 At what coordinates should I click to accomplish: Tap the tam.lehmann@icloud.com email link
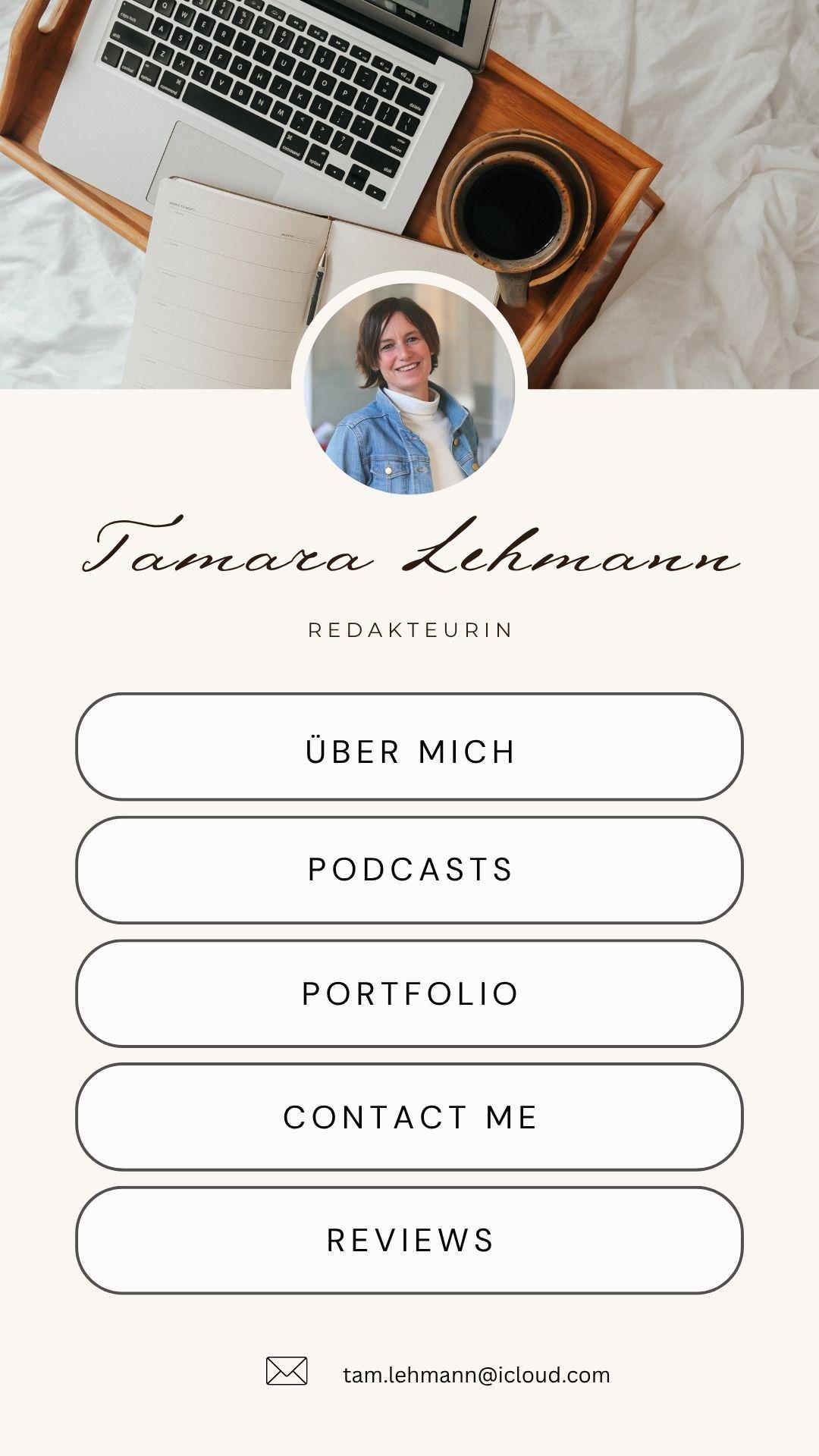(476, 1375)
